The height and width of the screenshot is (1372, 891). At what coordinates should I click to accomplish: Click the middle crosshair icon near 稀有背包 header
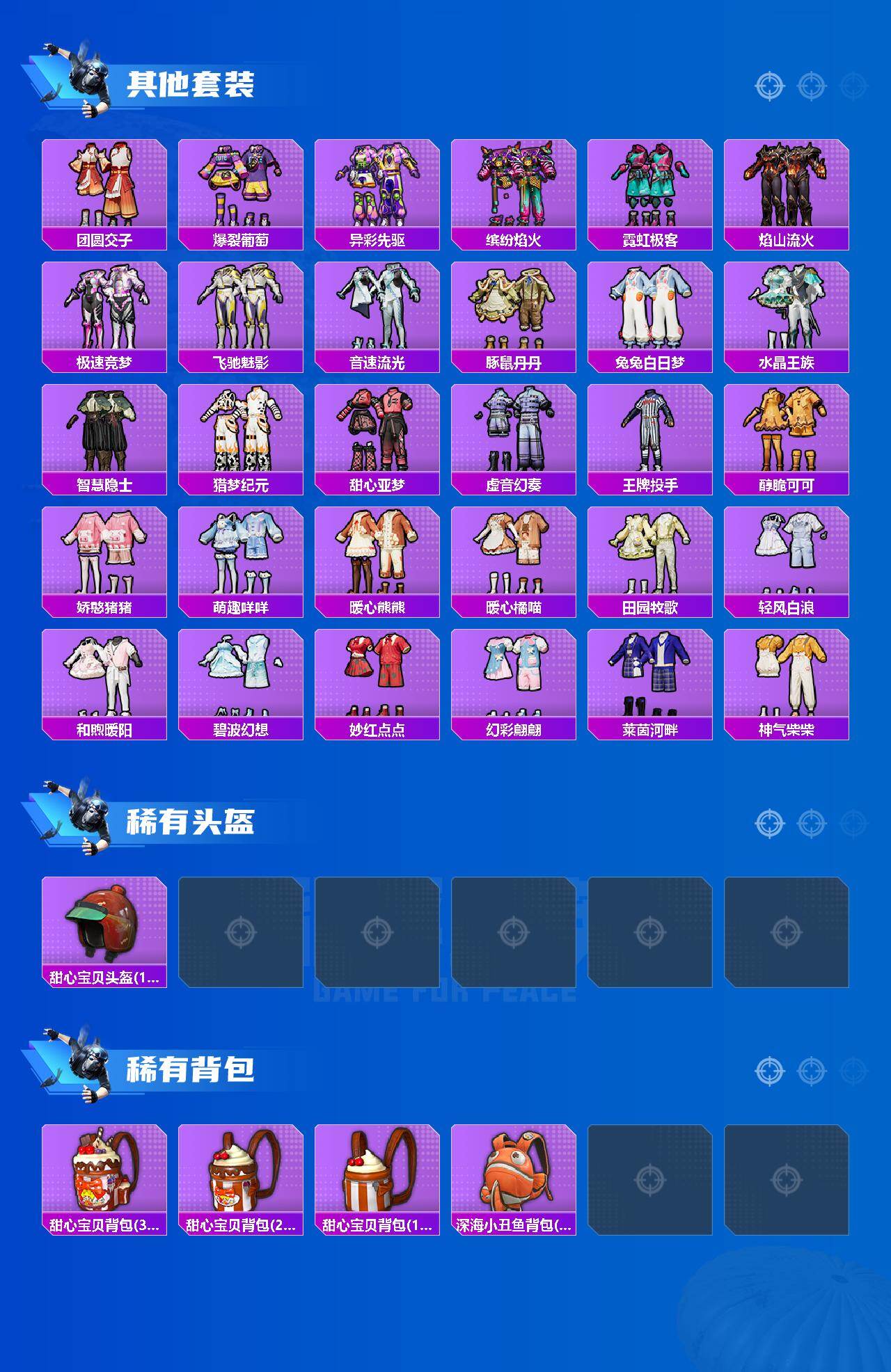pyautogui.click(x=810, y=1070)
